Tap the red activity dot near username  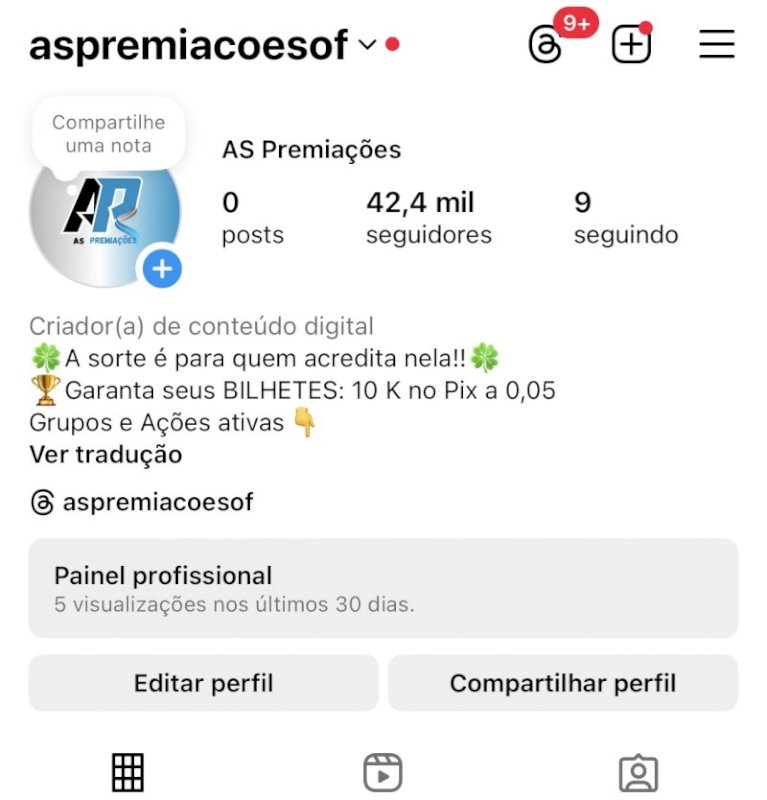click(391, 44)
